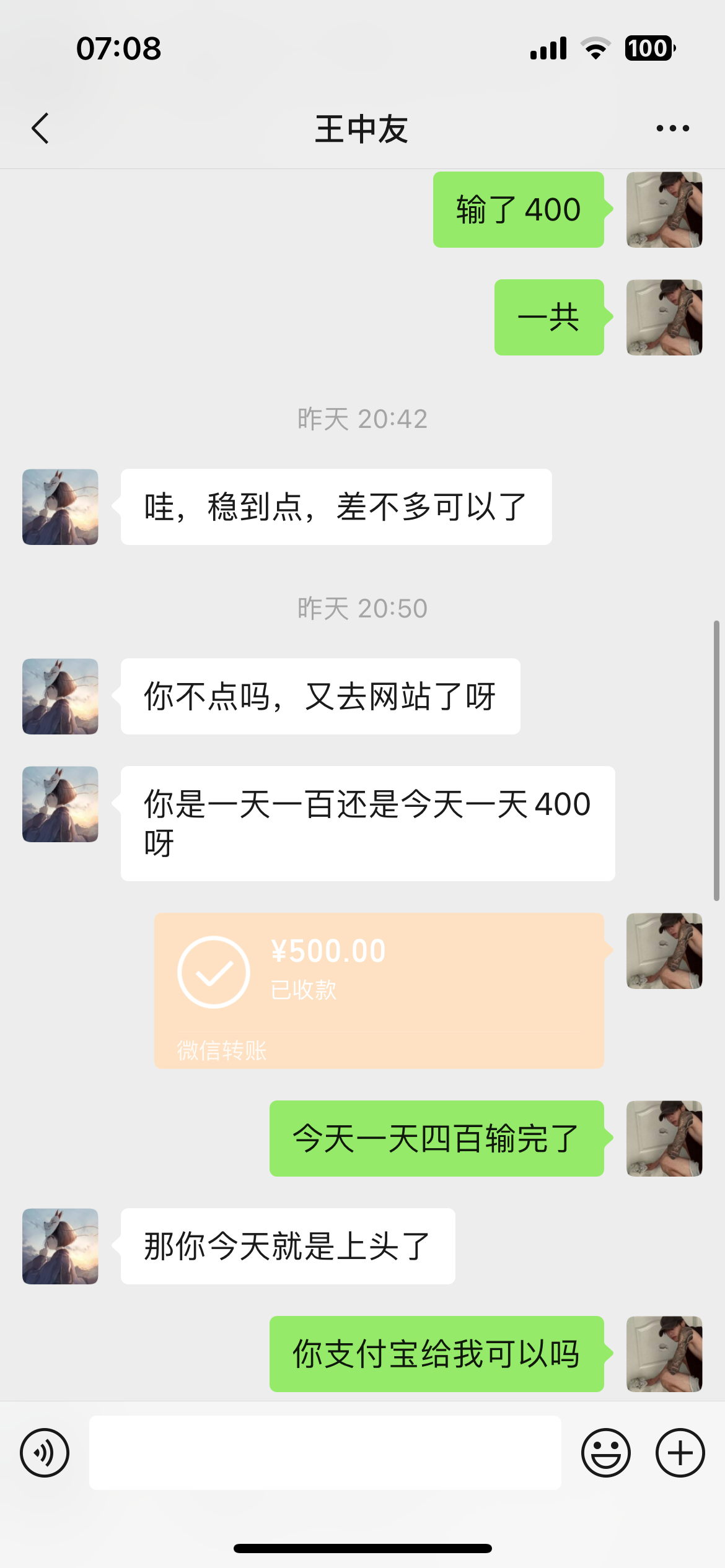The width and height of the screenshot is (725, 1568).
Task: Open the emoji sticker panel
Action: tap(605, 1453)
